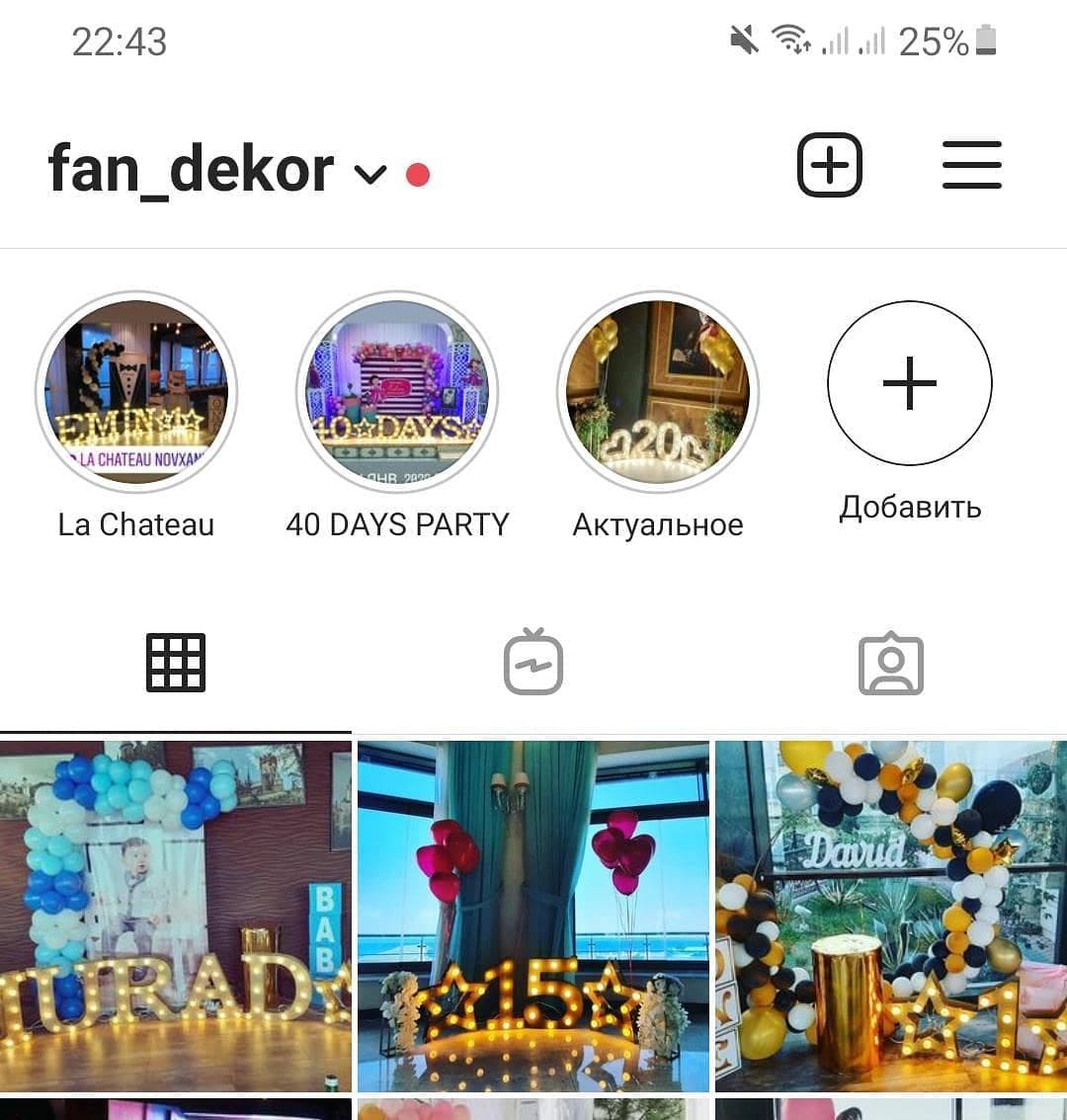Create a new post with plus icon
This screenshot has height=1120, width=1067.
(829, 164)
